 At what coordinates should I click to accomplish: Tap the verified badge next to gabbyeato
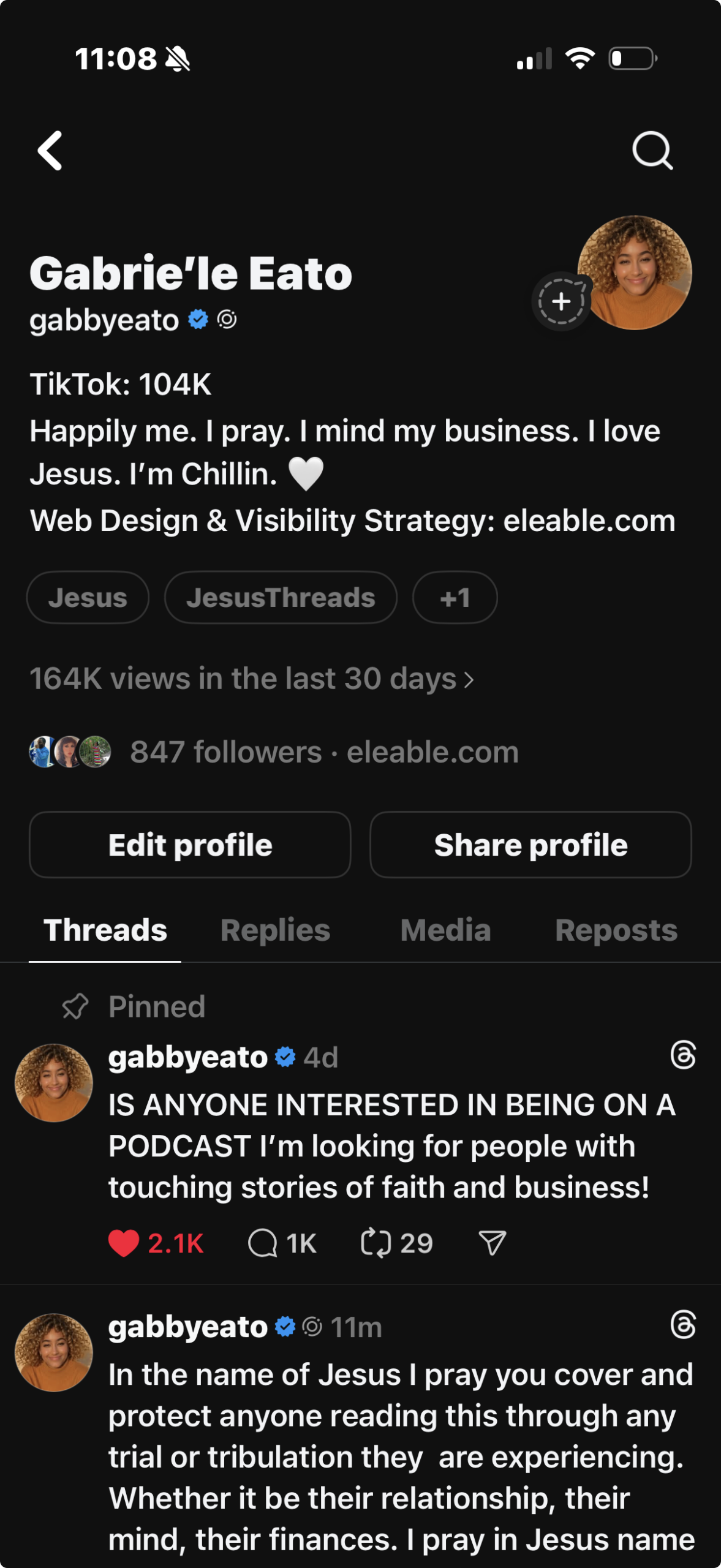[197, 319]
